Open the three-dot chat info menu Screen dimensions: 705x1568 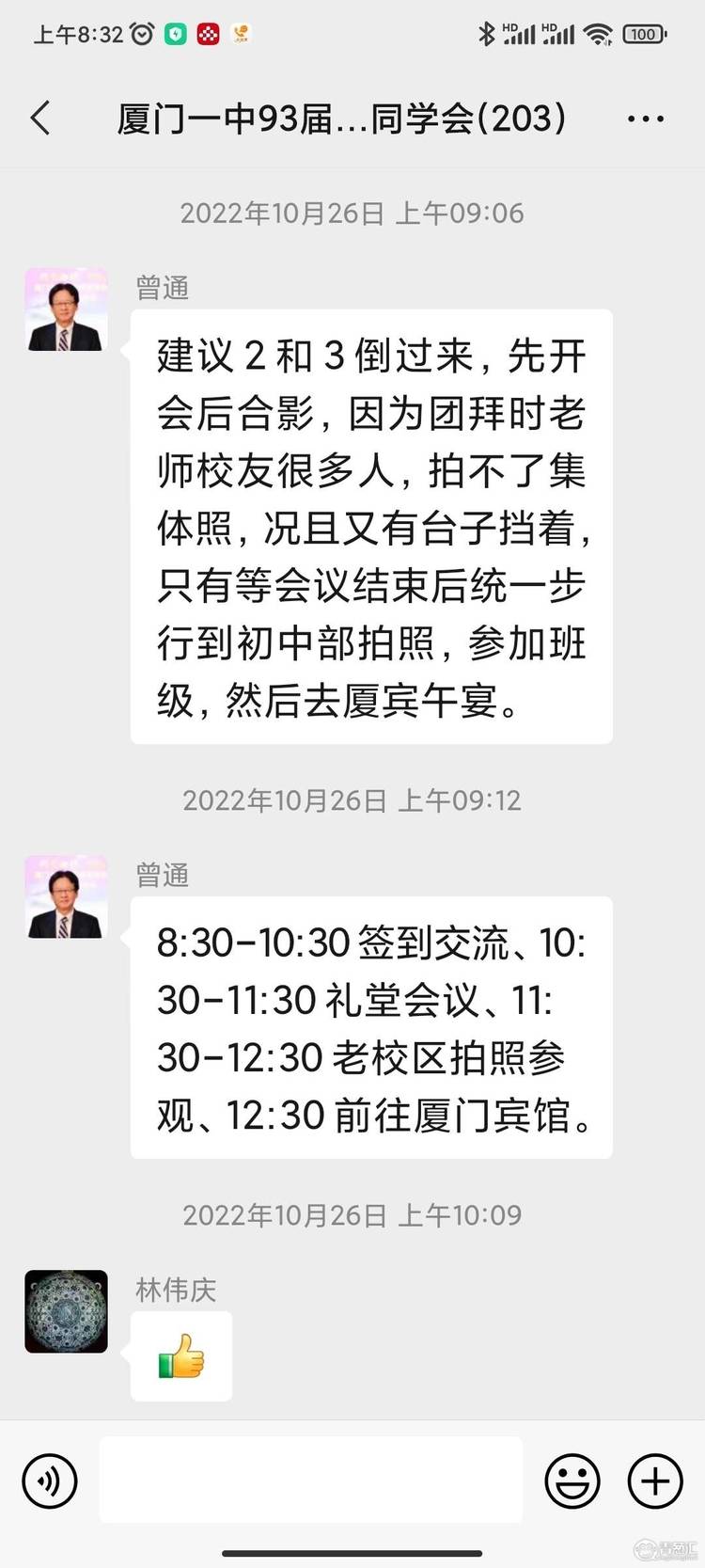[x=645, y=119]
